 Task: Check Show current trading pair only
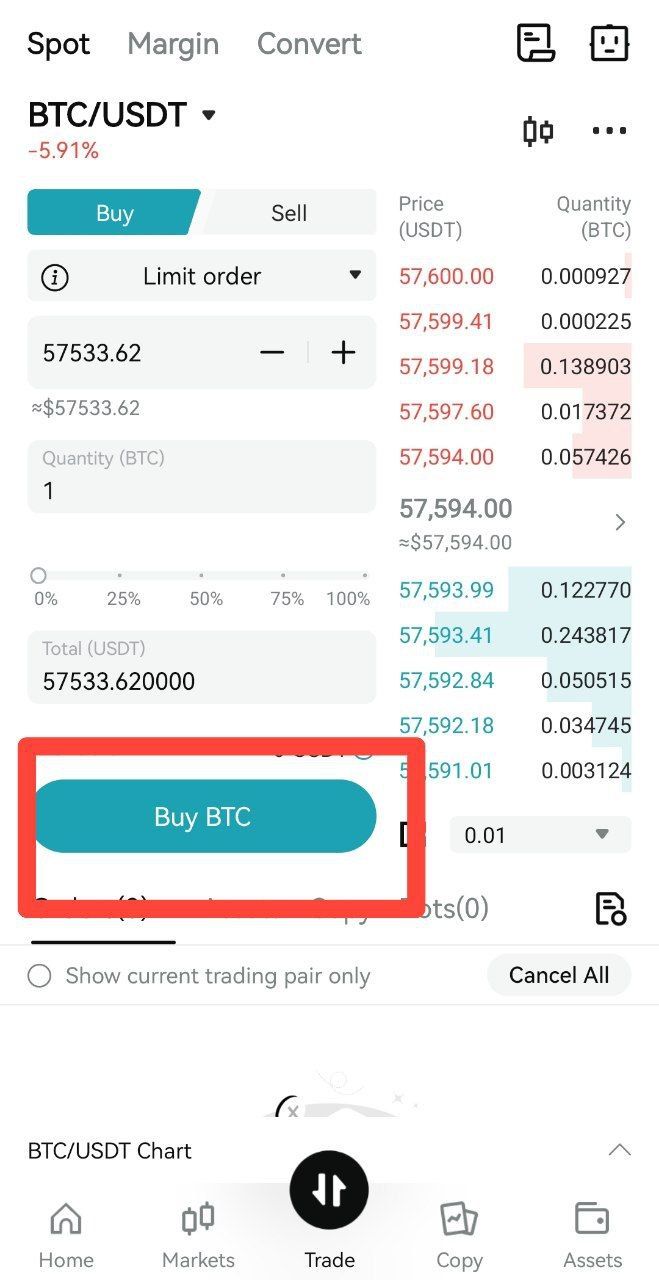tap(40, 976)
